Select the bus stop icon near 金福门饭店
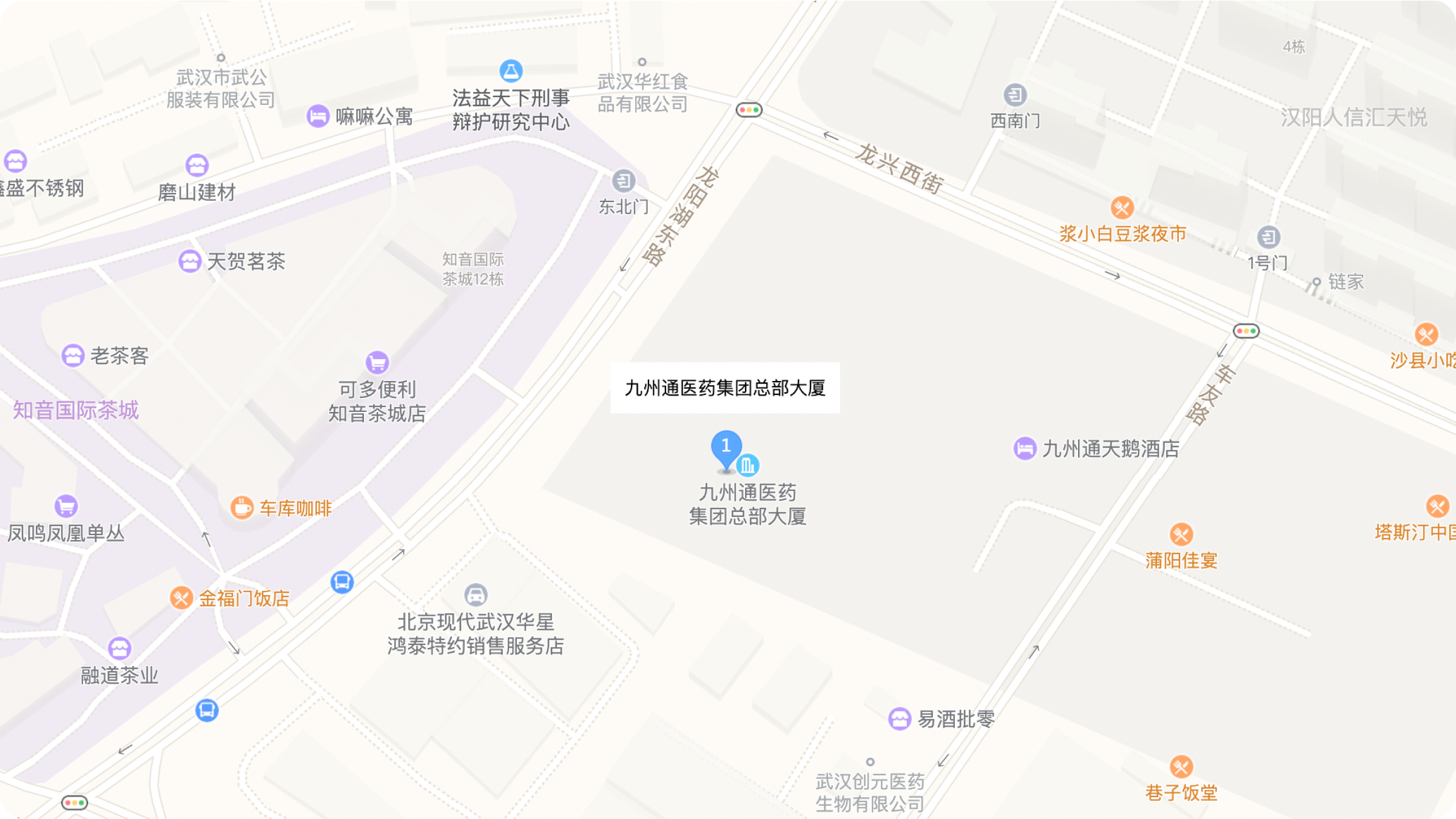1456x819 pixels. coord(342,582)
